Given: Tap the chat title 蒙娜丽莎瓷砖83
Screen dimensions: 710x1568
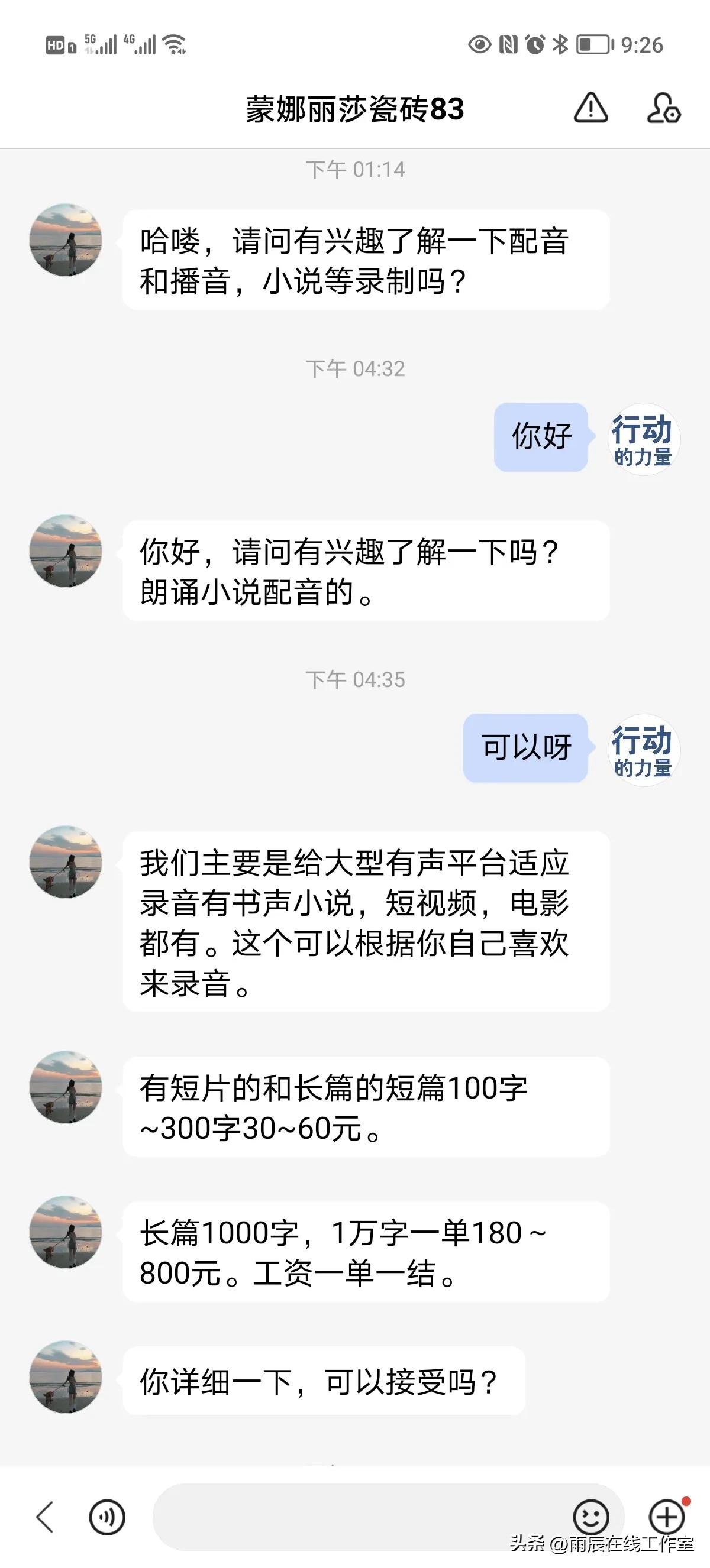Looking at the screenshot, I should tap(355, 108).
